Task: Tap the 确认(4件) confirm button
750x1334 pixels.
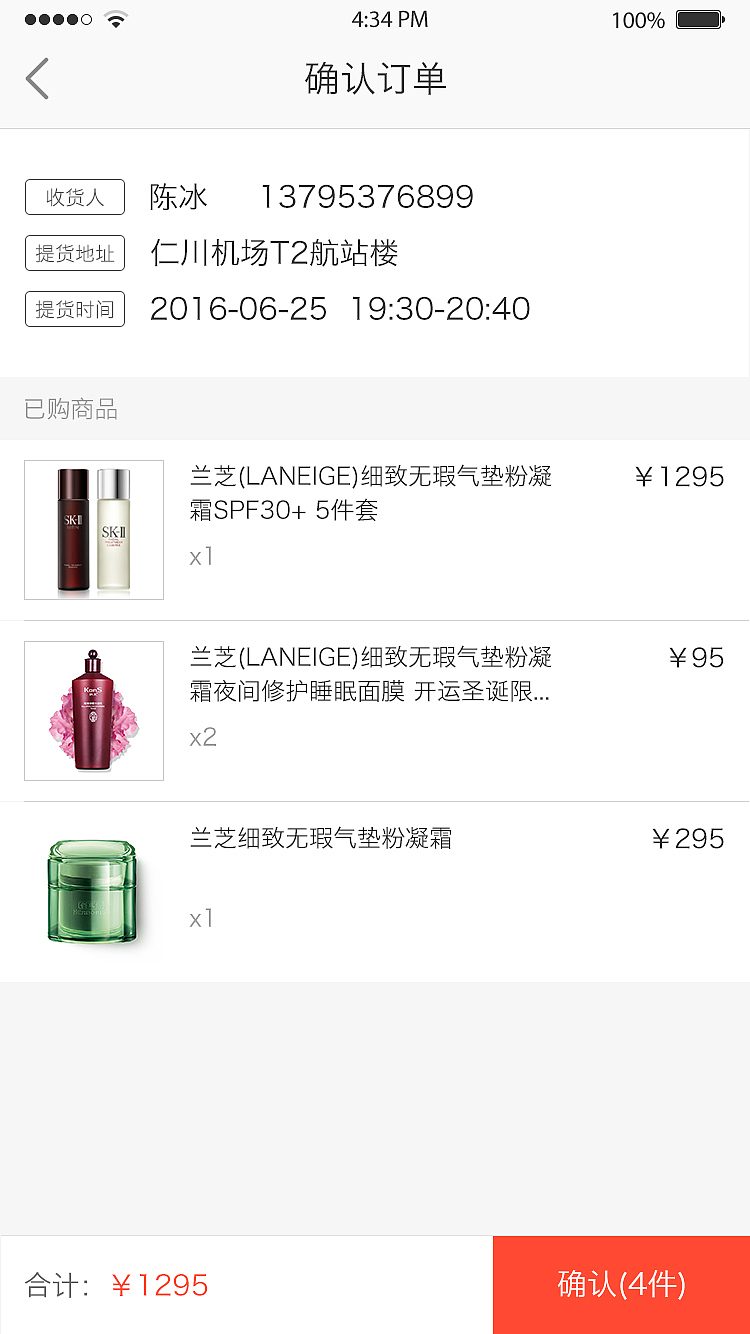Action: coord(620,1284)
